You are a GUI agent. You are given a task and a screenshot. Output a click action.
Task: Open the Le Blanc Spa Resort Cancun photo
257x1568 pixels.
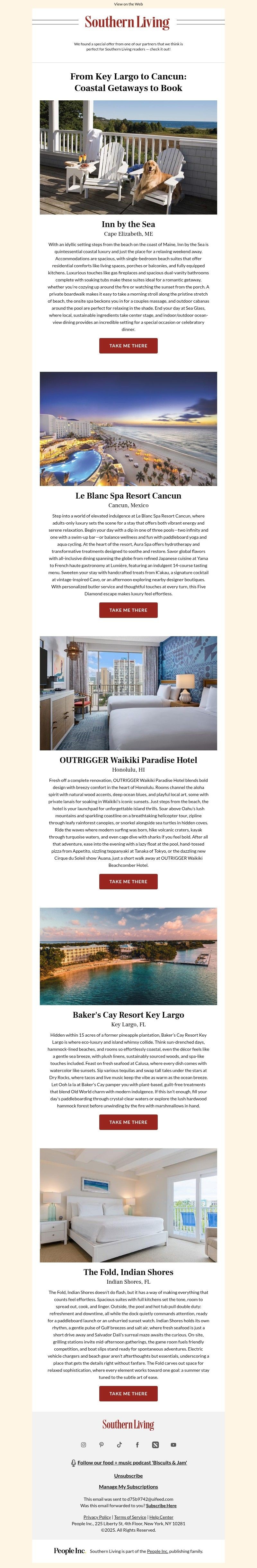(128, 428)
